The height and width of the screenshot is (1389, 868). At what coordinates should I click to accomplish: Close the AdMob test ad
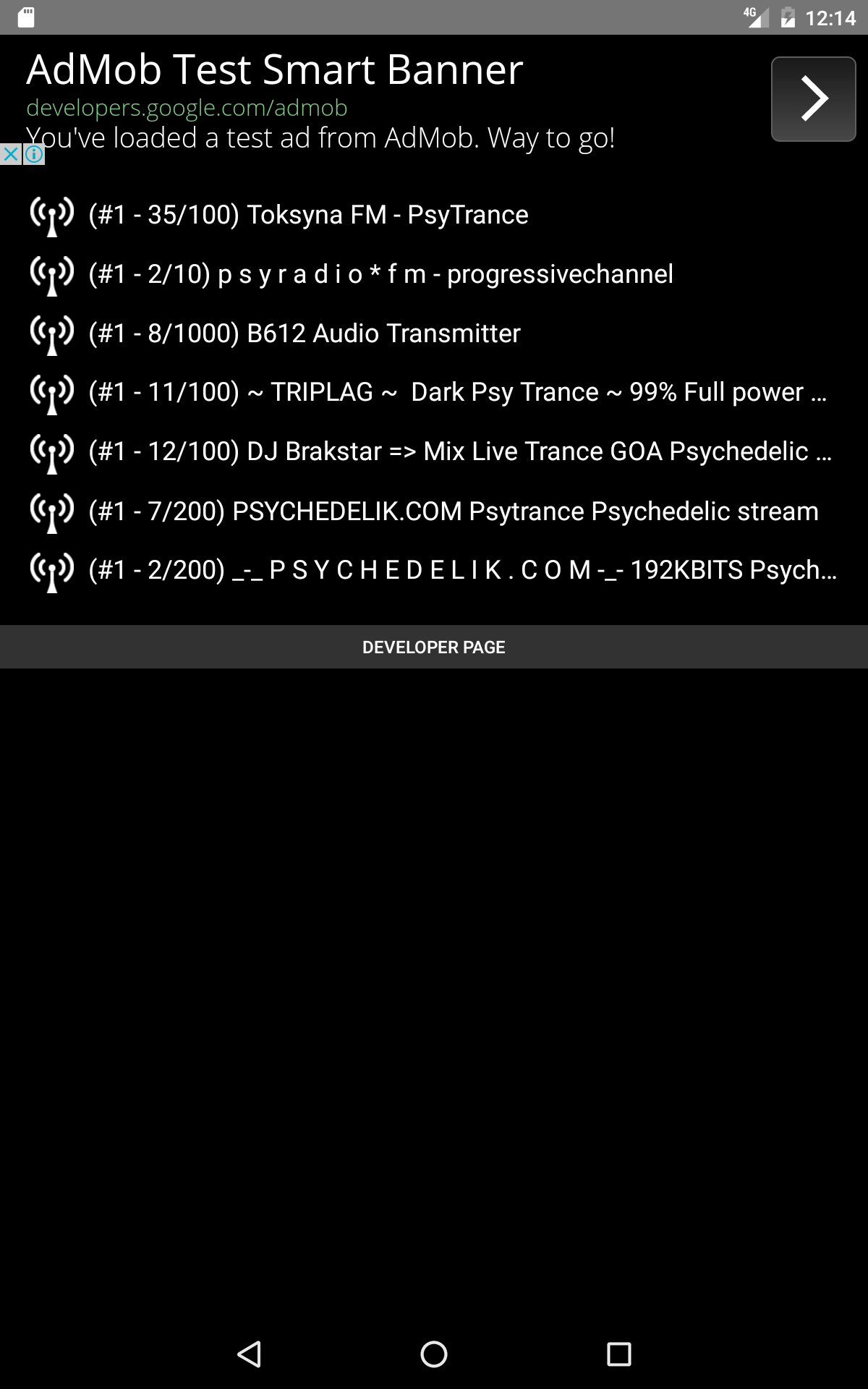[11, 154]
